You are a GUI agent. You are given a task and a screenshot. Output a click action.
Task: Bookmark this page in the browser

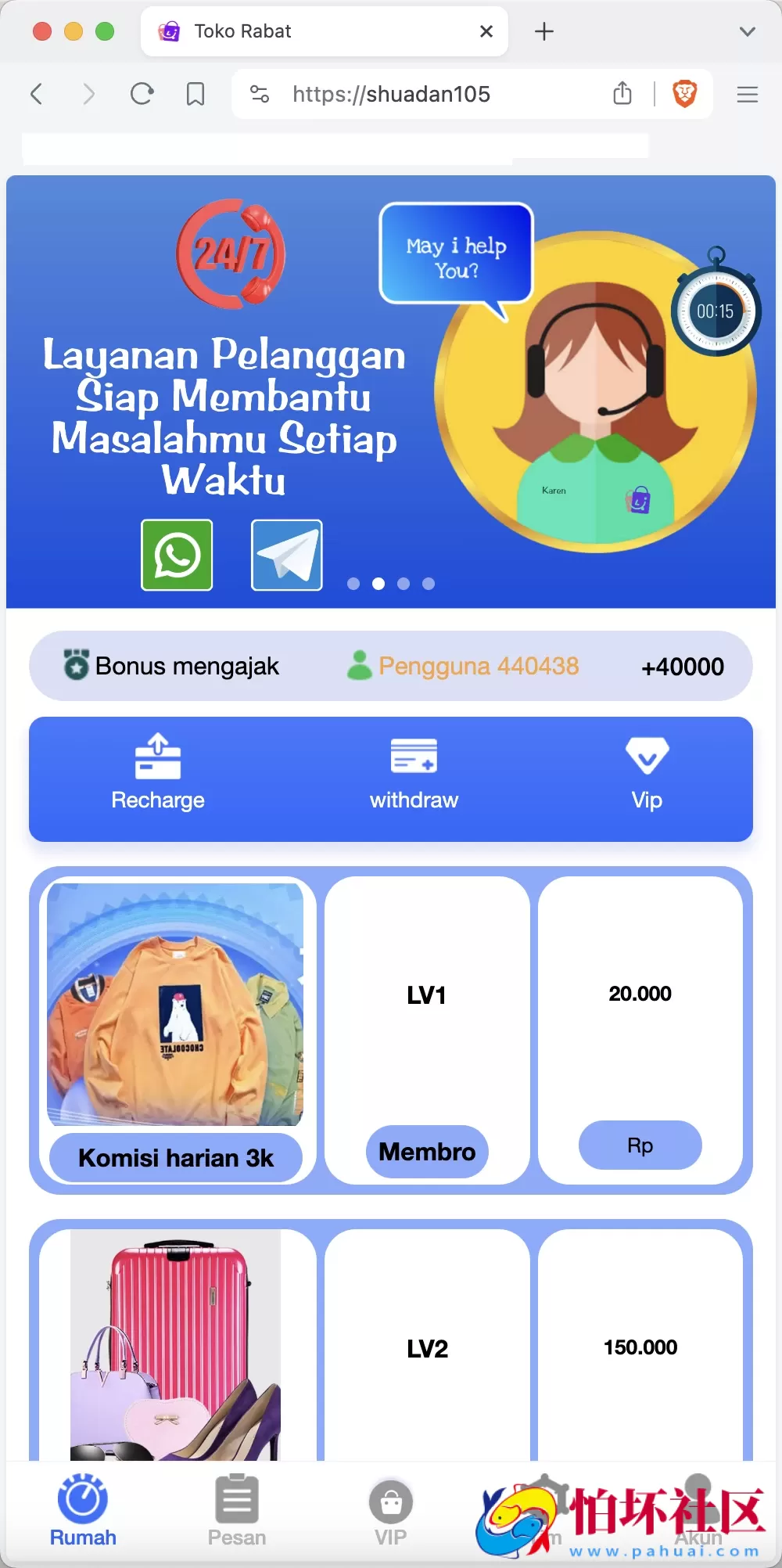195,95
